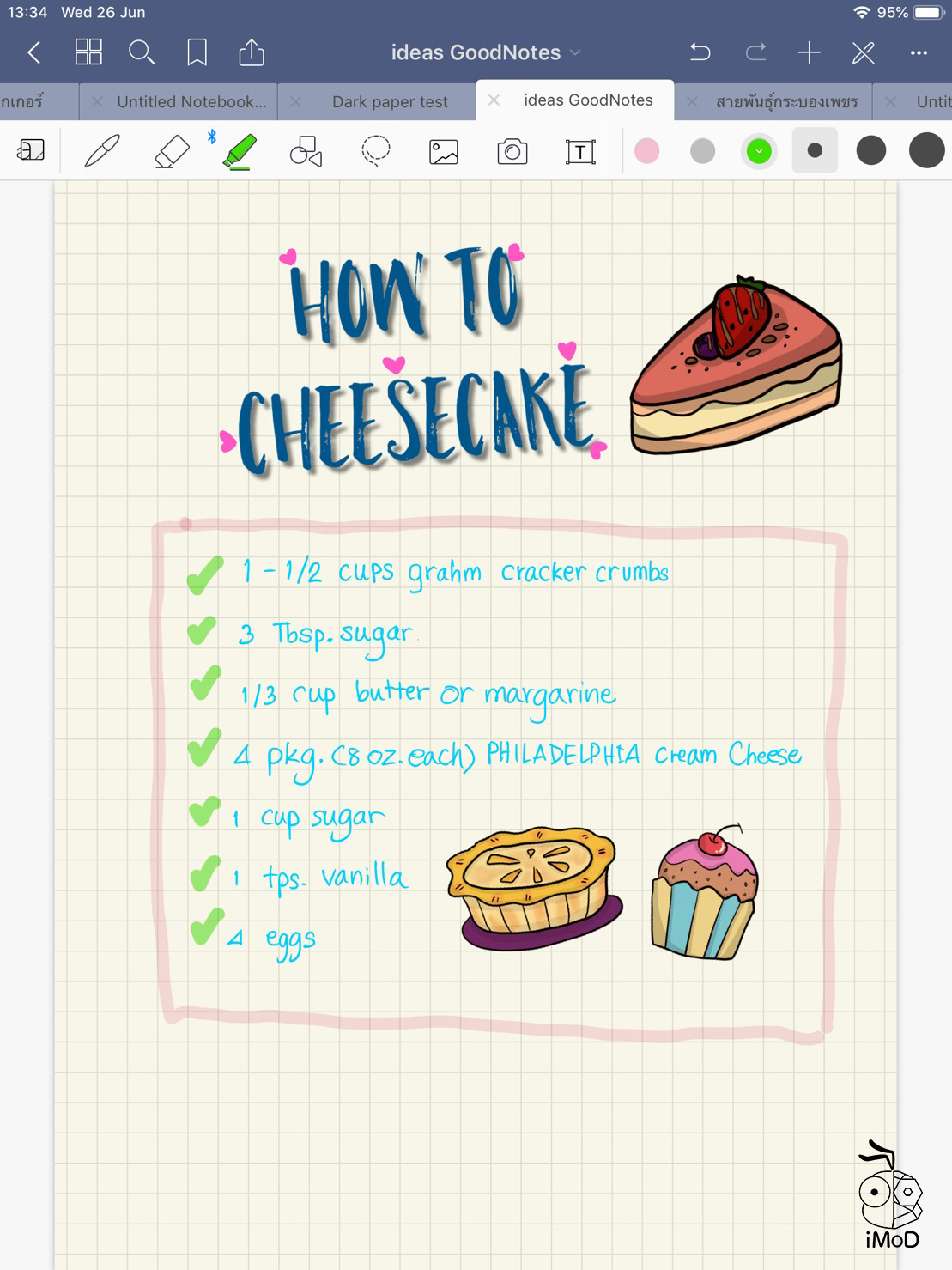Viewport: 952px width, 1270px height.
Task: Switch to the Untitled Notebook tab
Action: 191,102
